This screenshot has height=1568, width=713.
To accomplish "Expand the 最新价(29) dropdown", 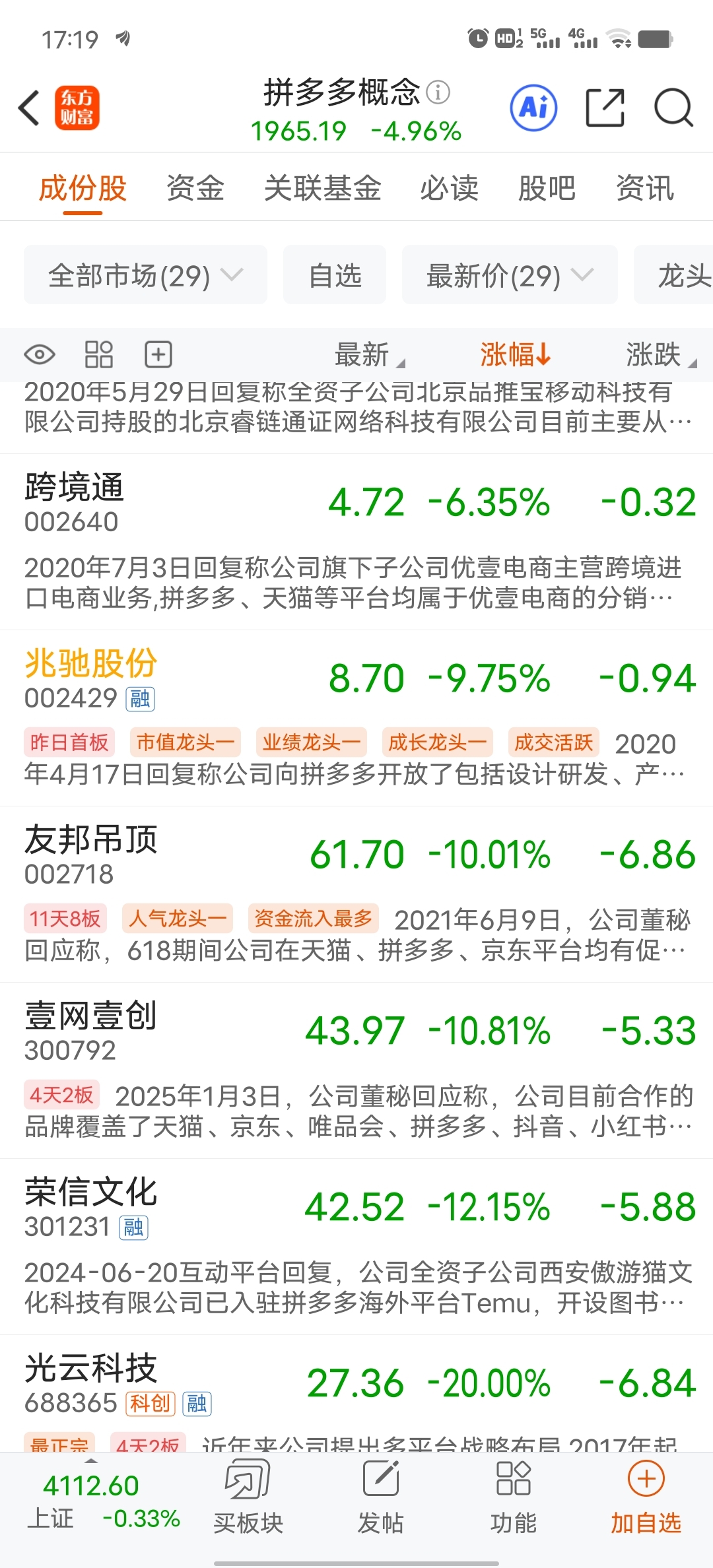I will [510, 275].
